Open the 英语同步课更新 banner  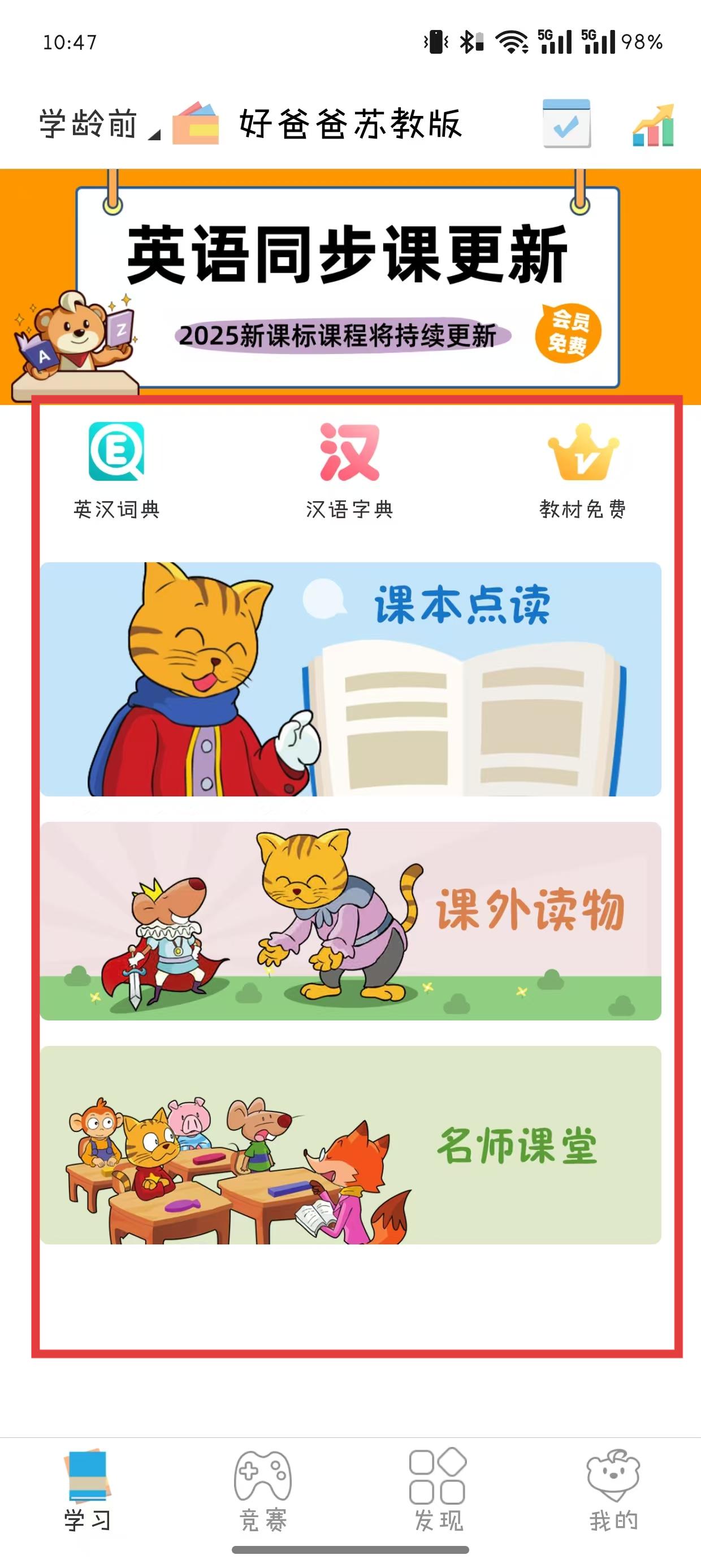pyautogui.click(x=350, y=287)
